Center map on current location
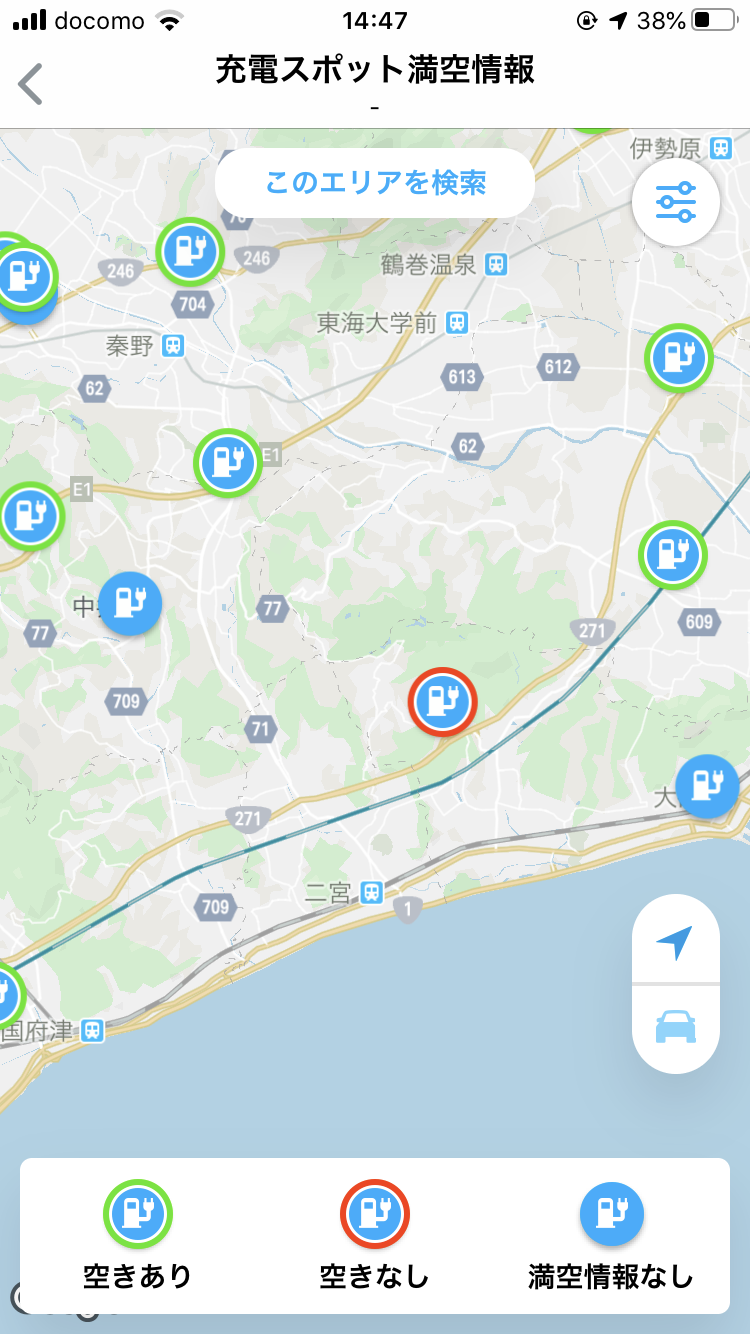This screenshot has width=750, height=1334. pos(675,940)
